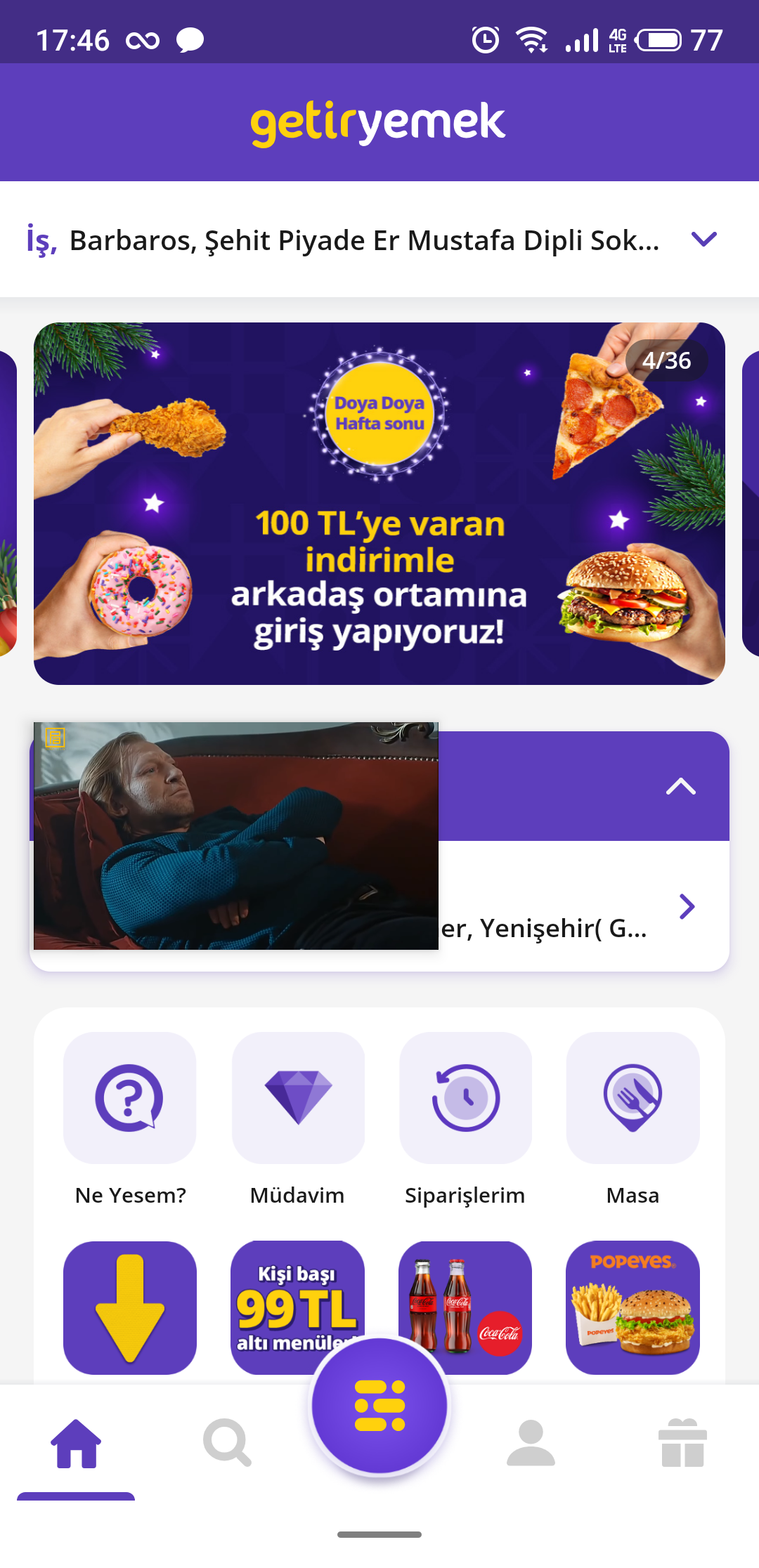View Siparişlerim order history
This screenshot has height=1568, width=759.
pos(465,1098)
